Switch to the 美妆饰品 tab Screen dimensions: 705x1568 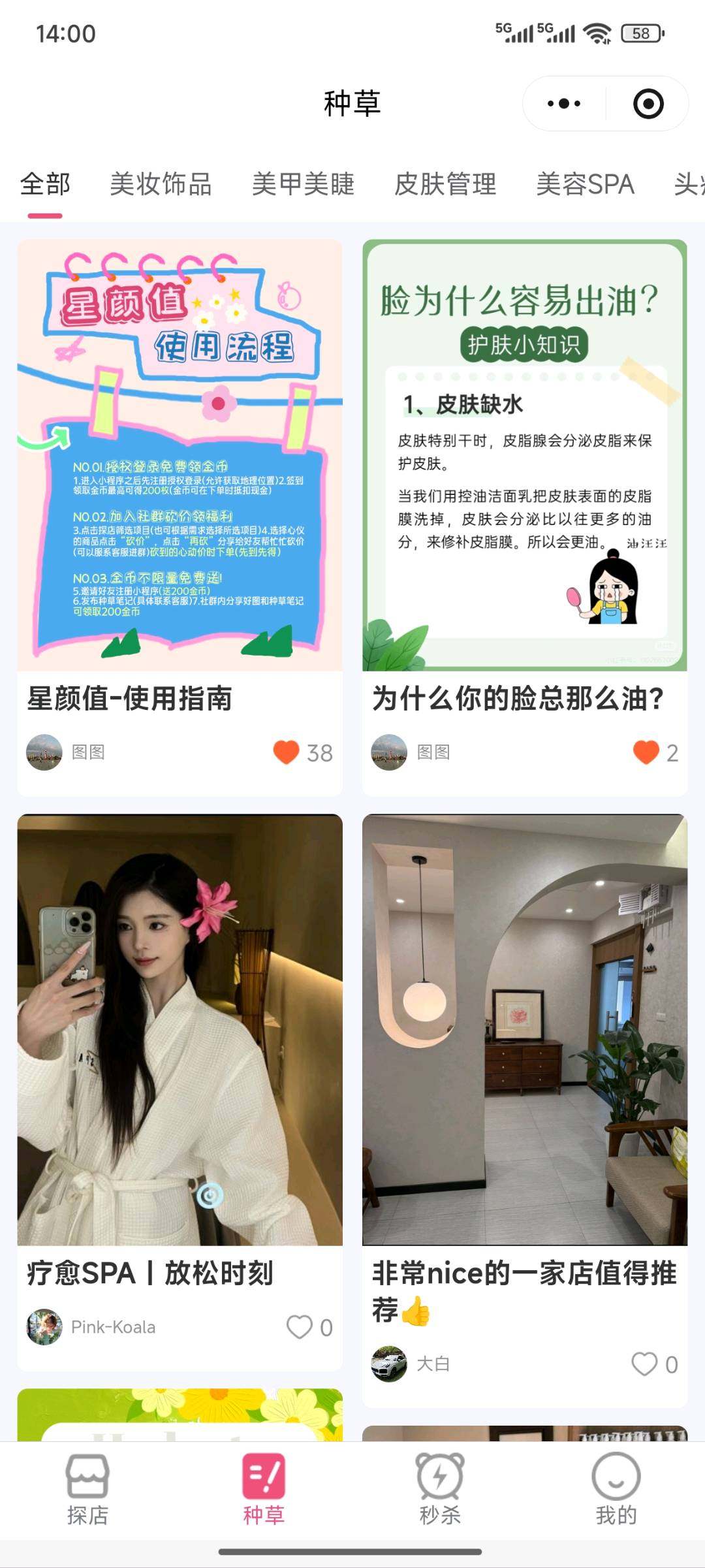(161, 185)
